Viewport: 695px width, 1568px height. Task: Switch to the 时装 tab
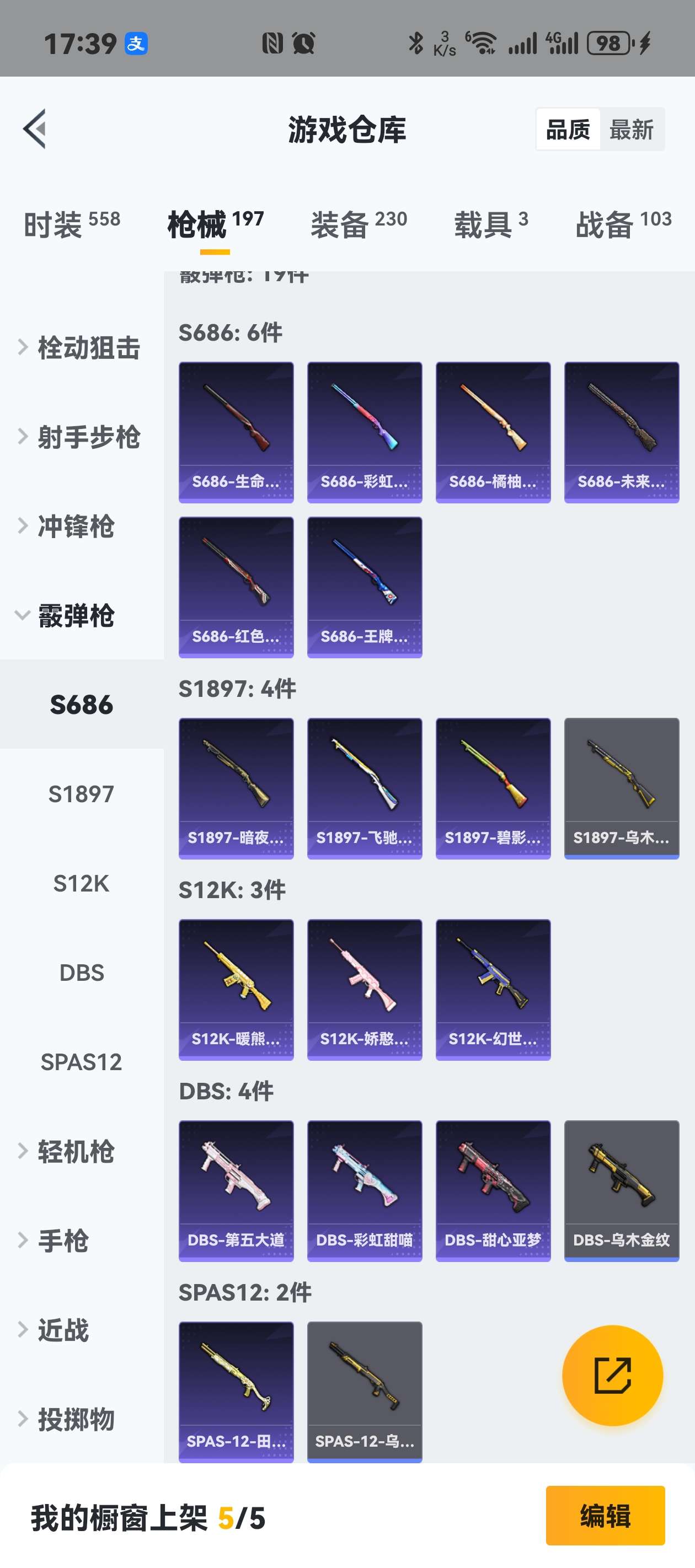tap(72, 224)
